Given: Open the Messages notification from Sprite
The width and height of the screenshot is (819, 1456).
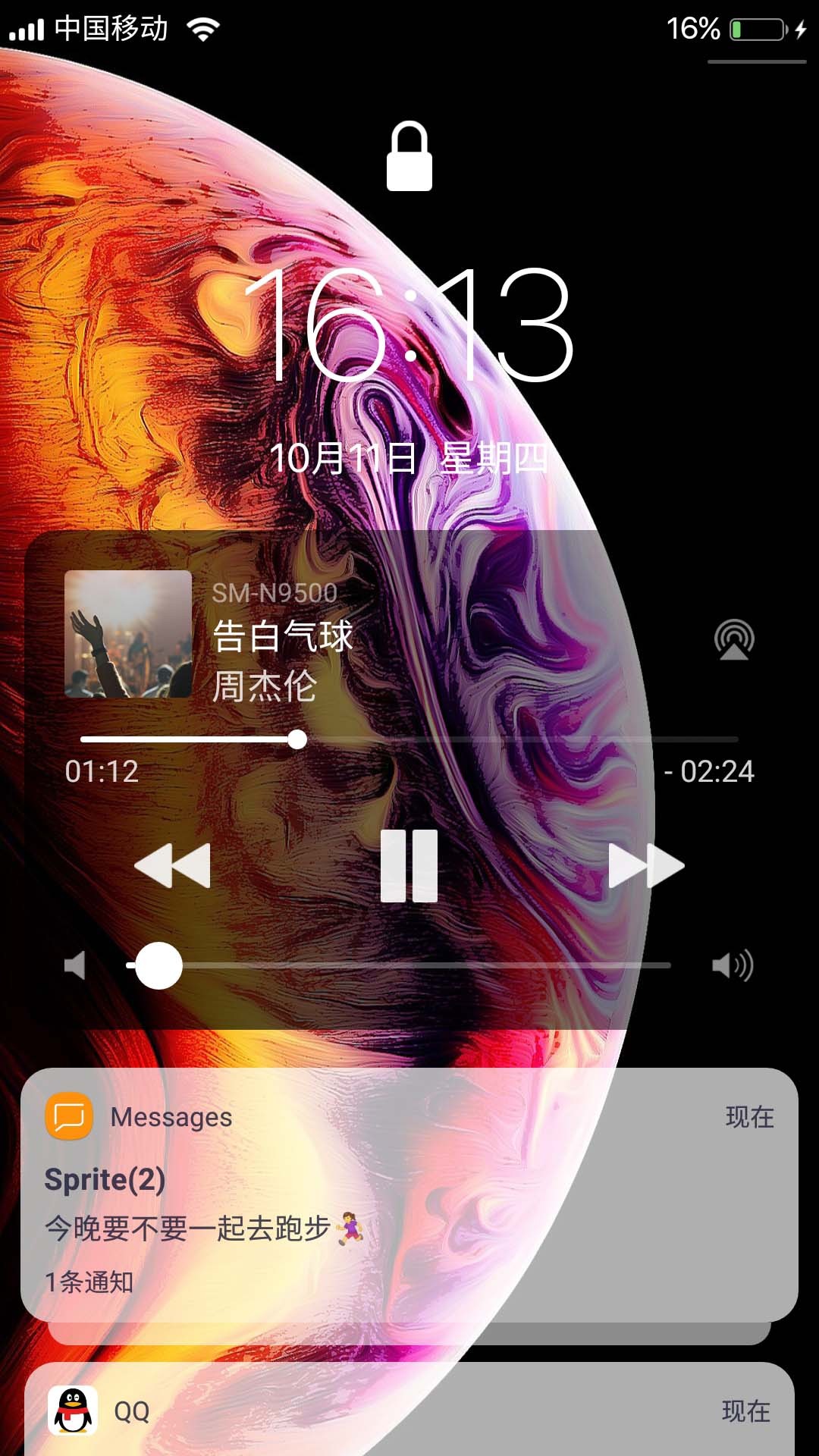Looking at the screenshot, I should click(x=409, y=1194).
